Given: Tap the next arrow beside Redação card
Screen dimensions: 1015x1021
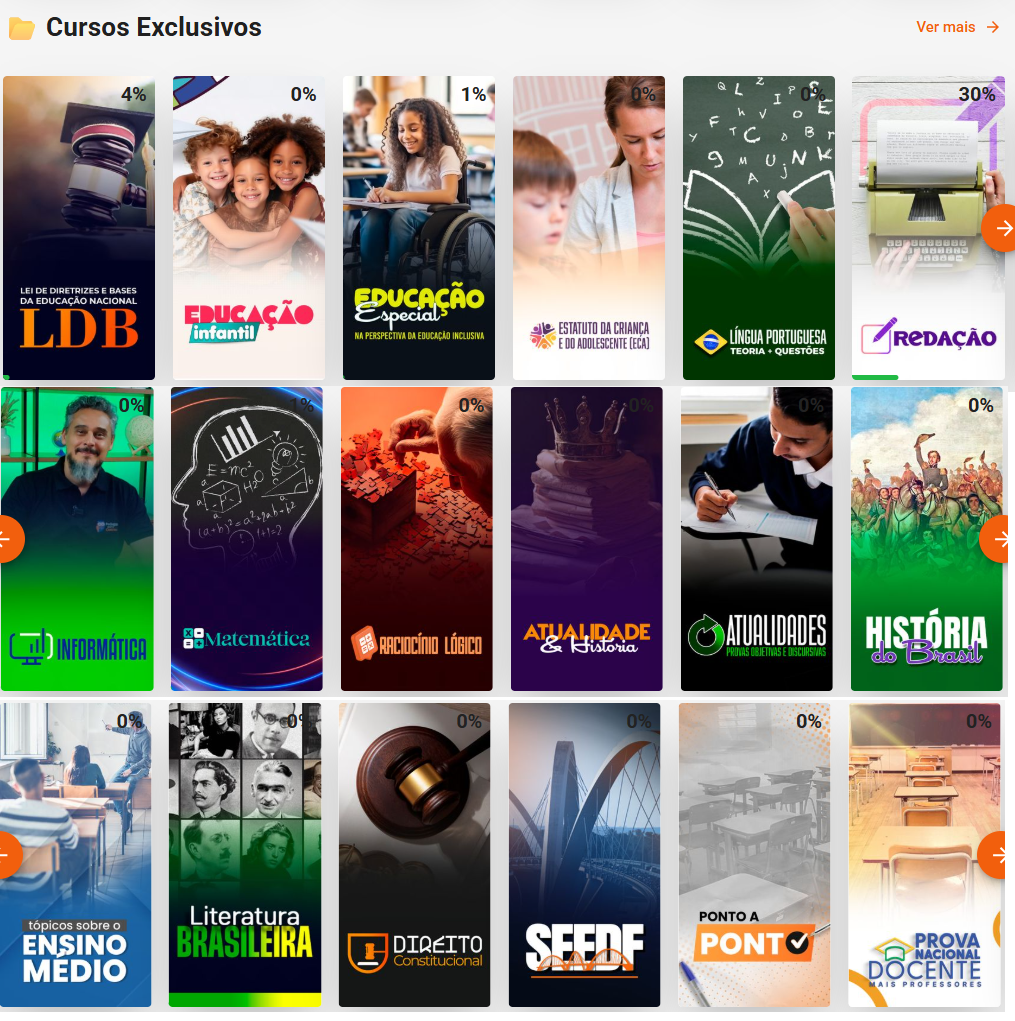Looking at the screenshot, I should (1000, 228).
